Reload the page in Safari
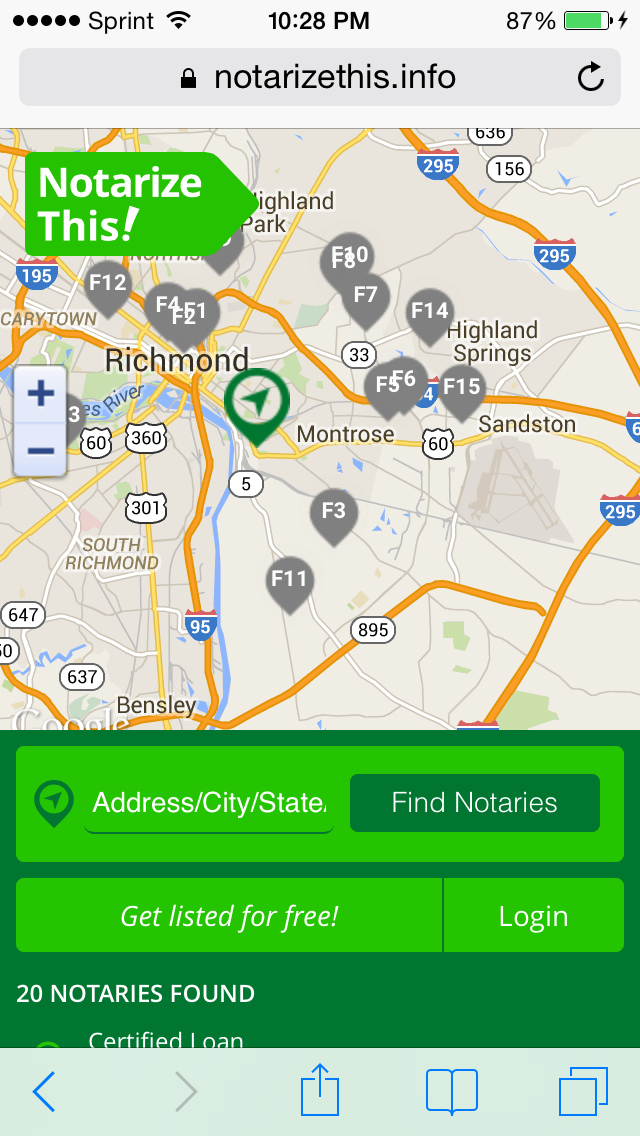The width and height of the screenshot is (640, 1136). coord(591,77)
